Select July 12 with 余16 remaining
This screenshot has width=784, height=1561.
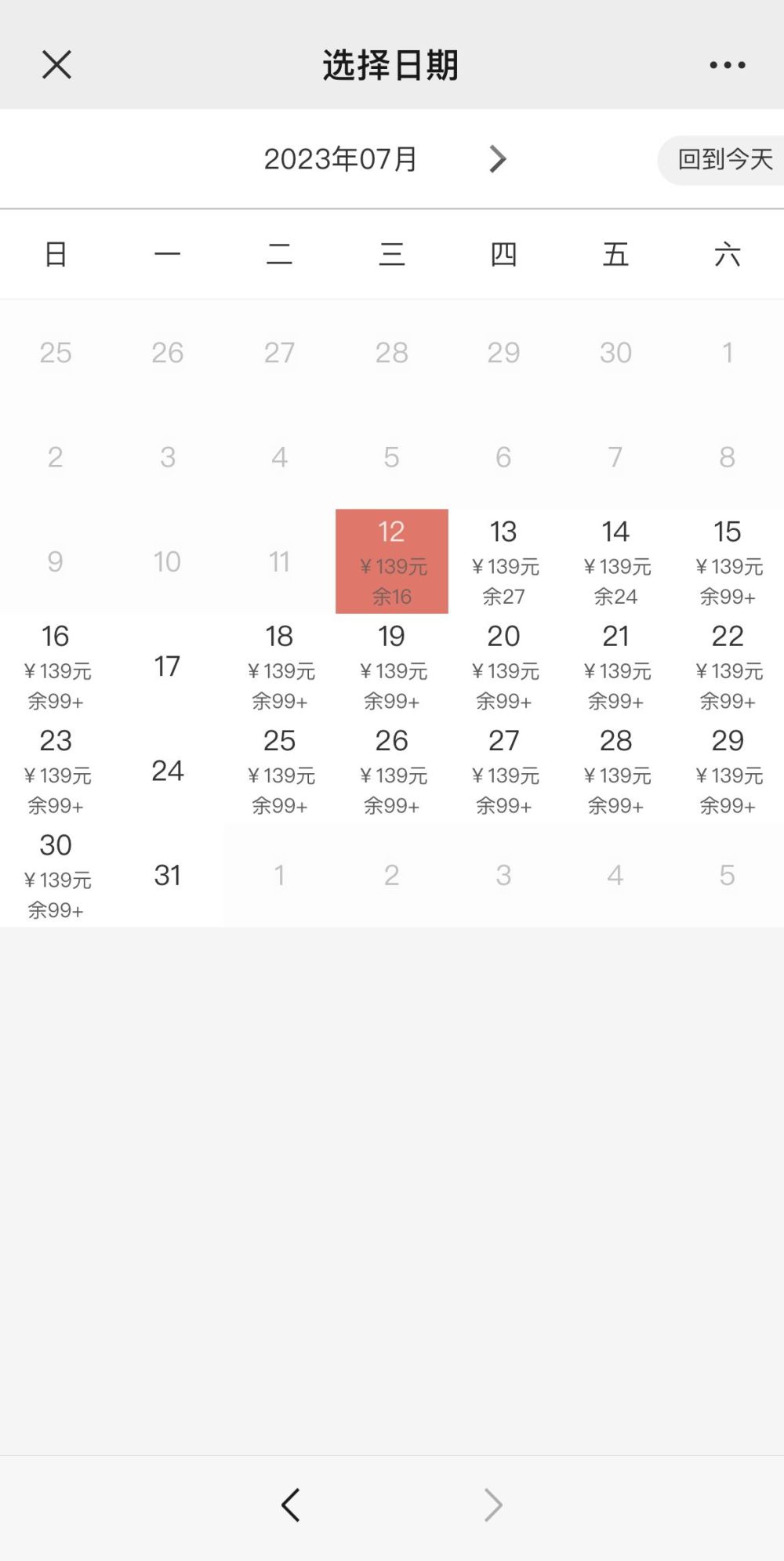click(x=391, y=561)
